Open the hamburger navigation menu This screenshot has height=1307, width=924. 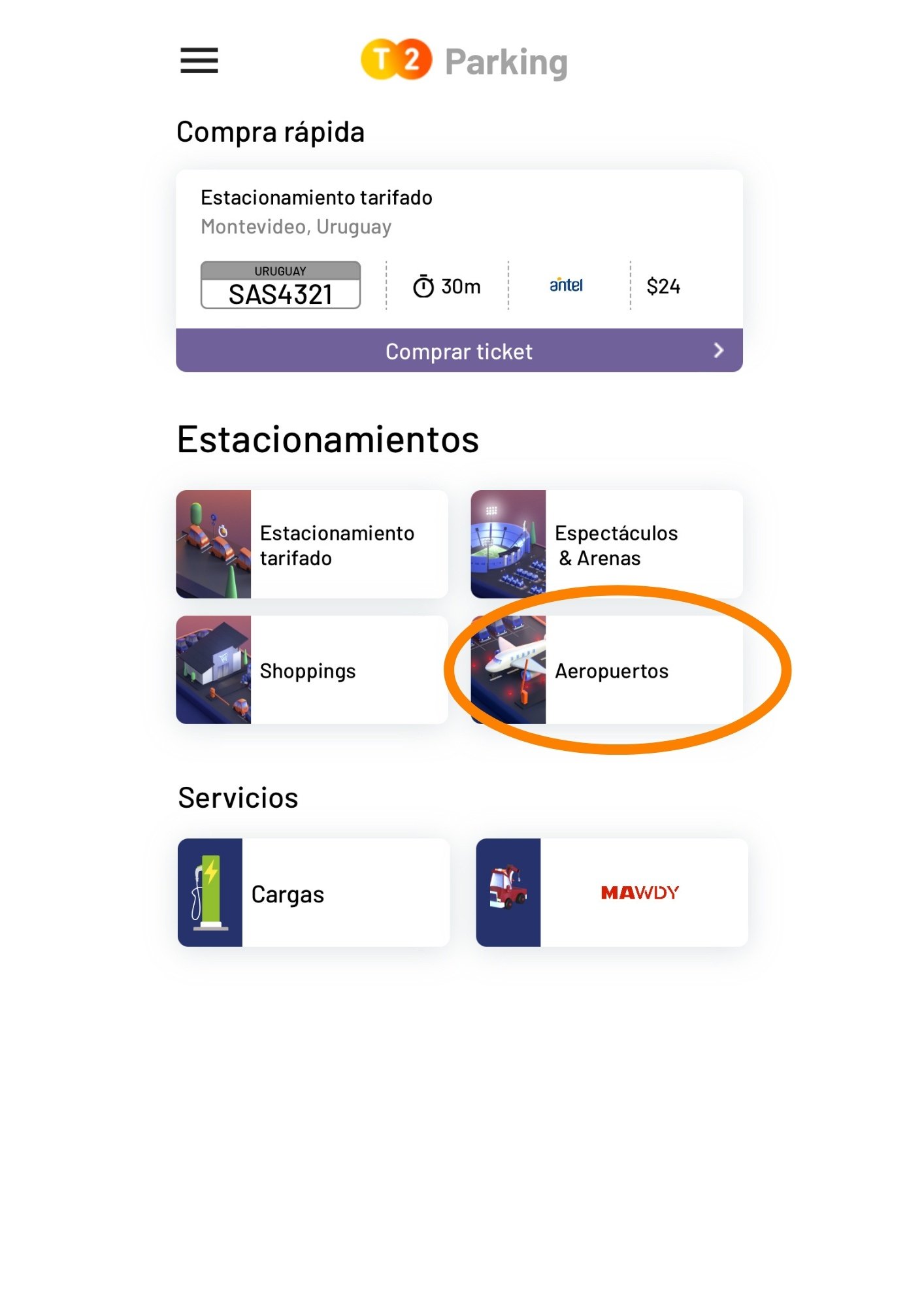pyautogui.click(x=198, y=61)
